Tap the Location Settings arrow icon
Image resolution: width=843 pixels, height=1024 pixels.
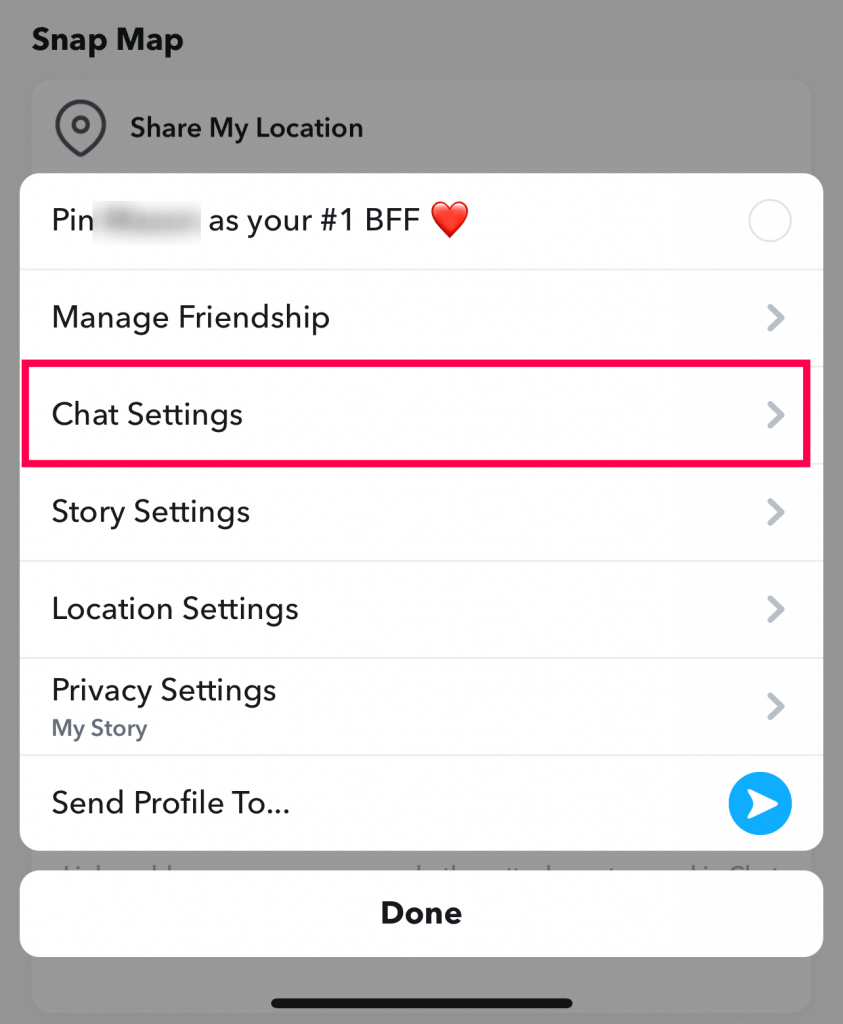776,609
